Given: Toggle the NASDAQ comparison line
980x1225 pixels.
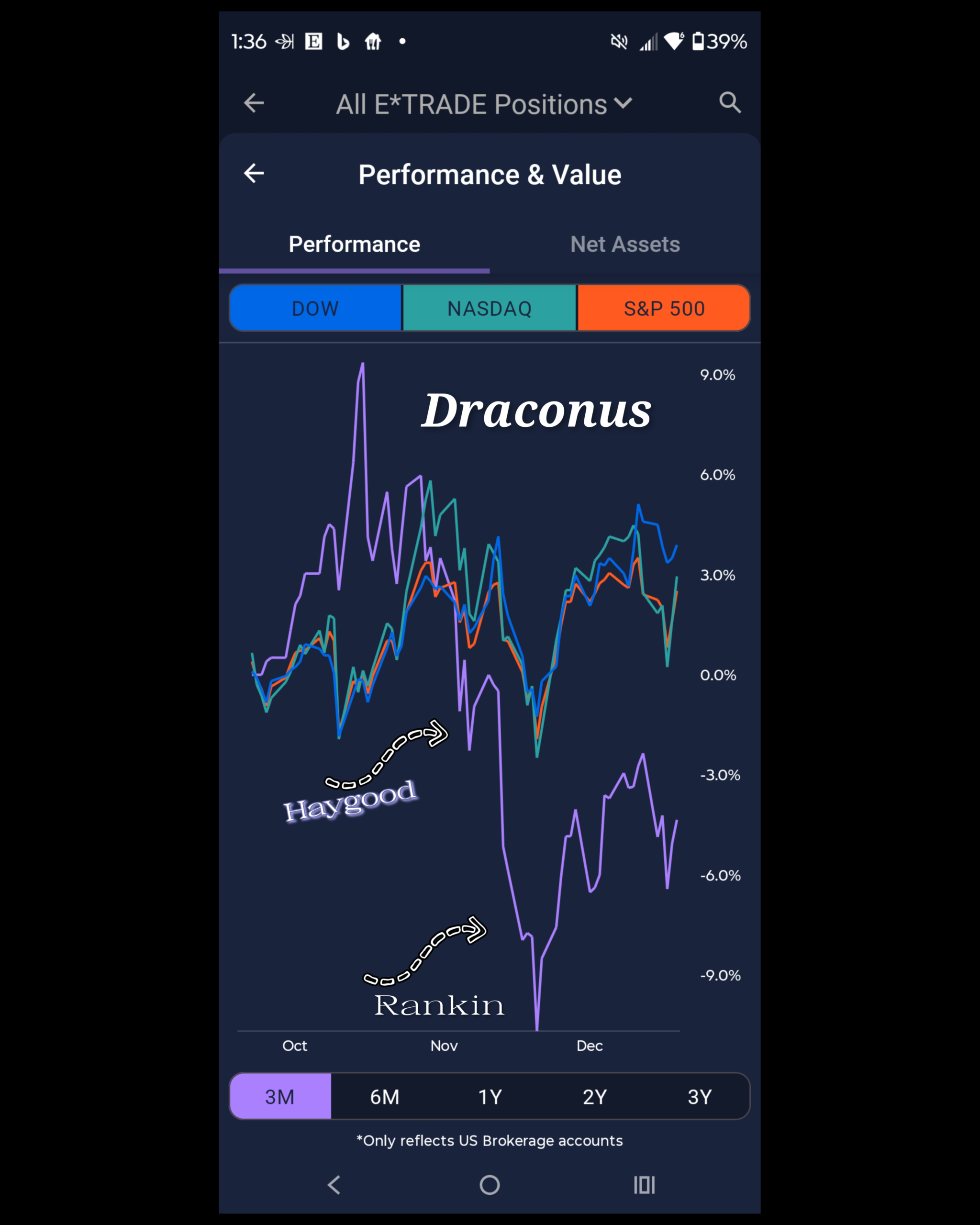Looking at the screenshot, I should [489, 309].
